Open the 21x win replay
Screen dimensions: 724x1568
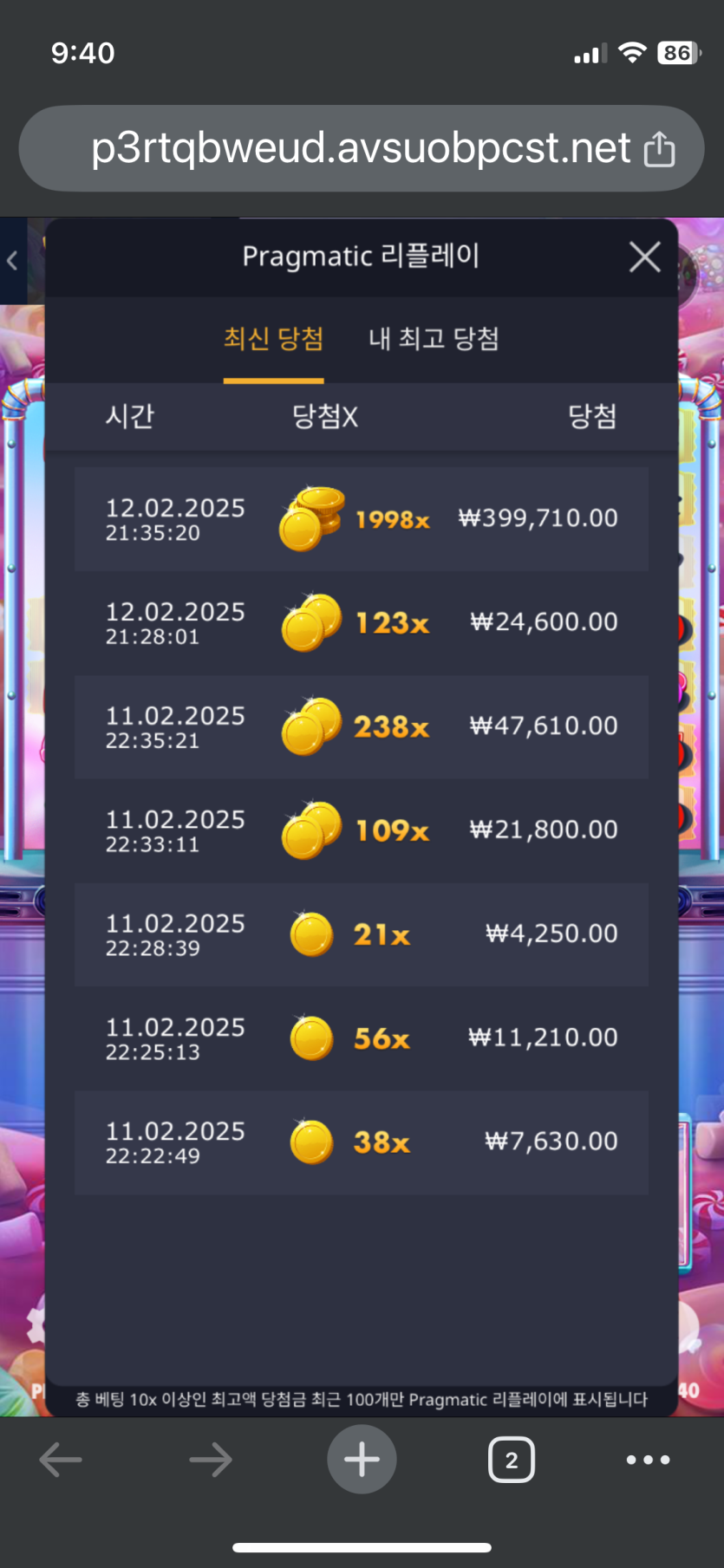[361, 935]
